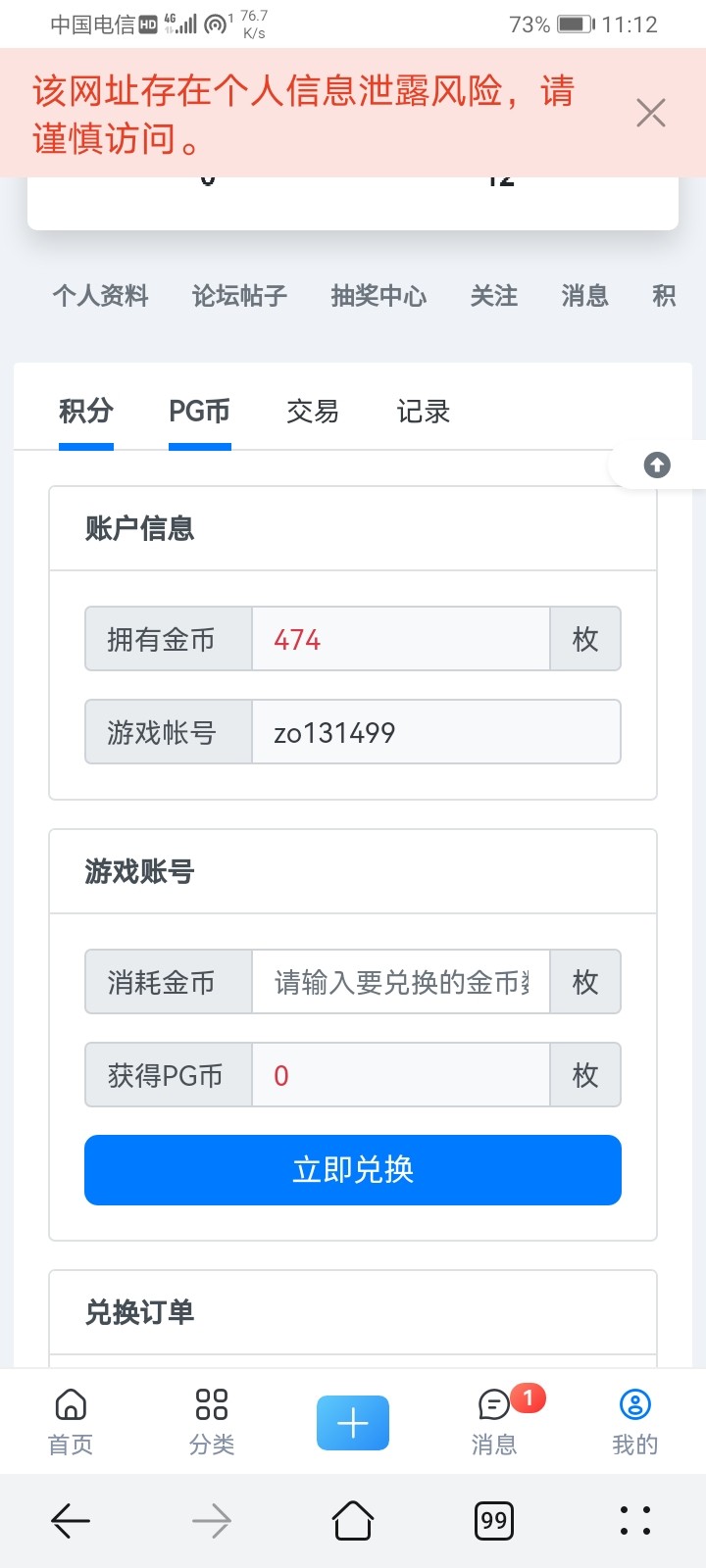Screen dimensions: 706x1568
Task: Open the 记录 tab
Action: [422, 412]
